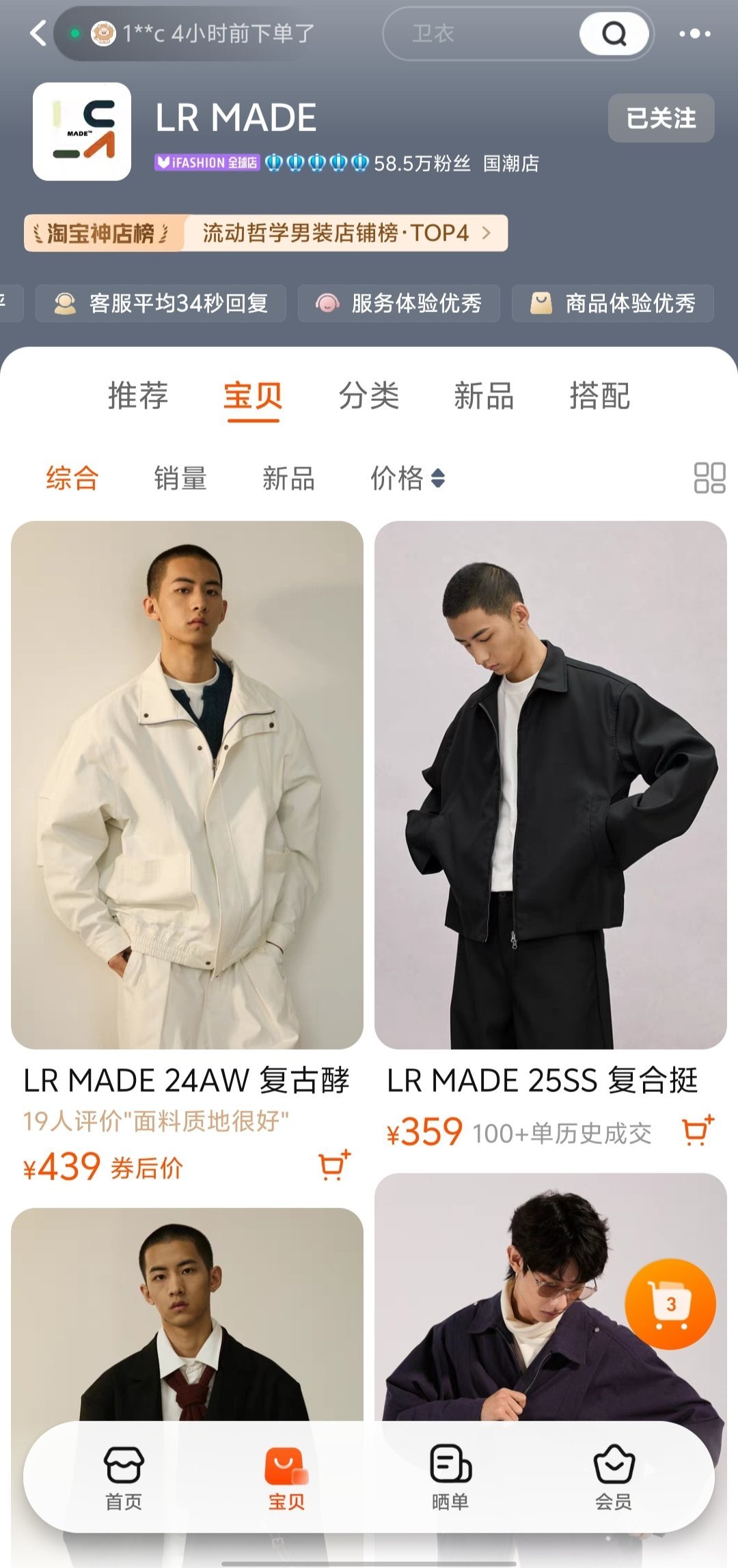This screenshot has height=1568, width=738.
Task: Toggle the grid layout view icon
Action: [x=709, y=478]
